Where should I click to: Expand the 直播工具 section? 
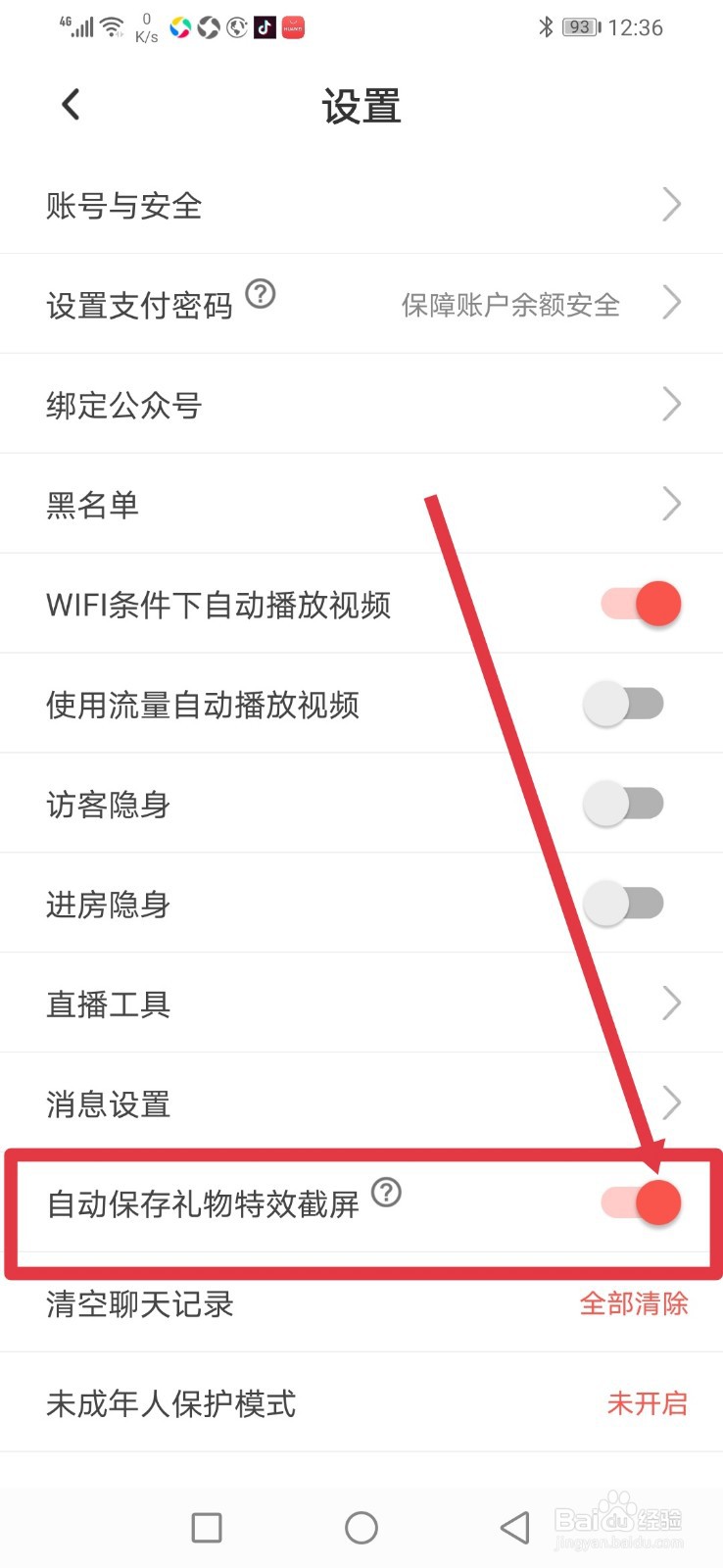click(x=670, y=1003)
